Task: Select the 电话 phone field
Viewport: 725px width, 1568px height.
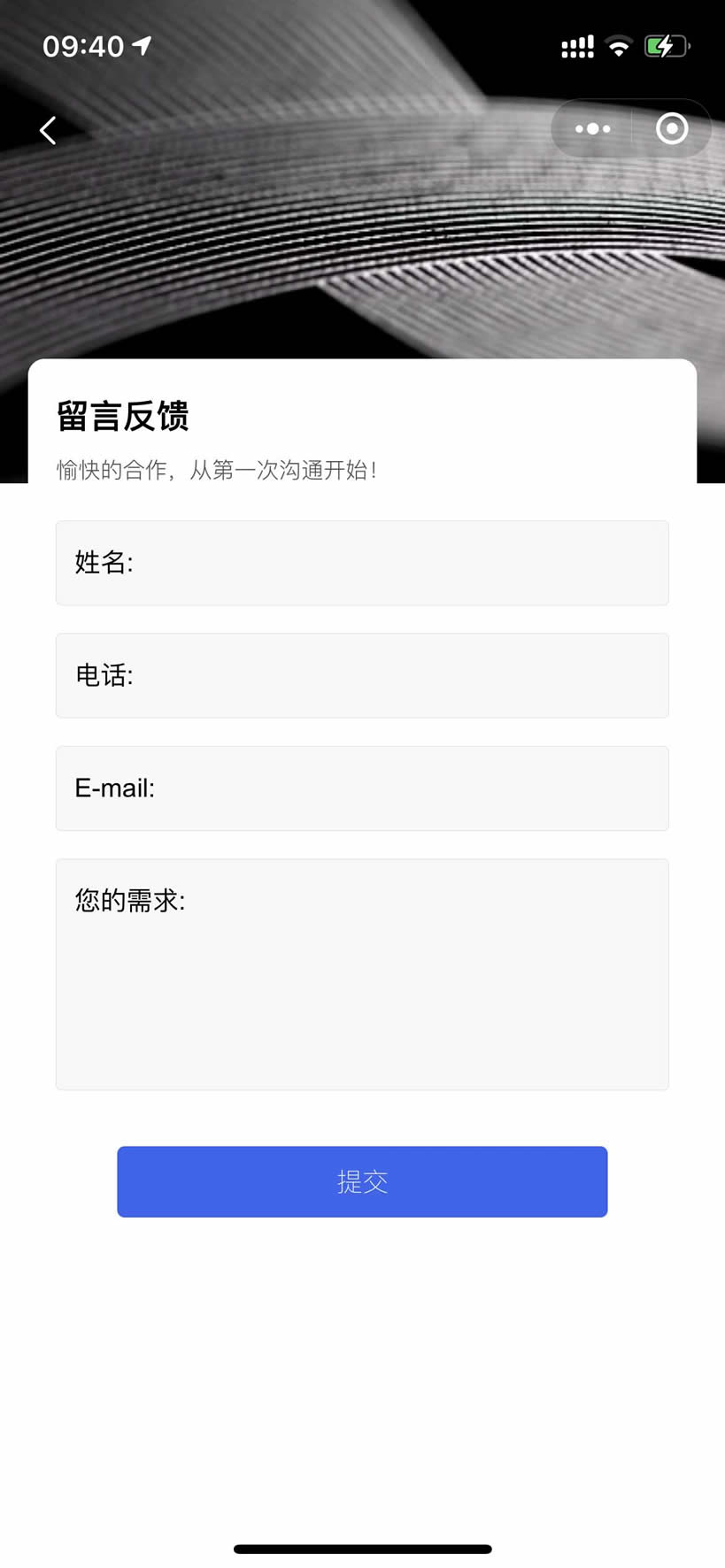Action: [362, 675]
